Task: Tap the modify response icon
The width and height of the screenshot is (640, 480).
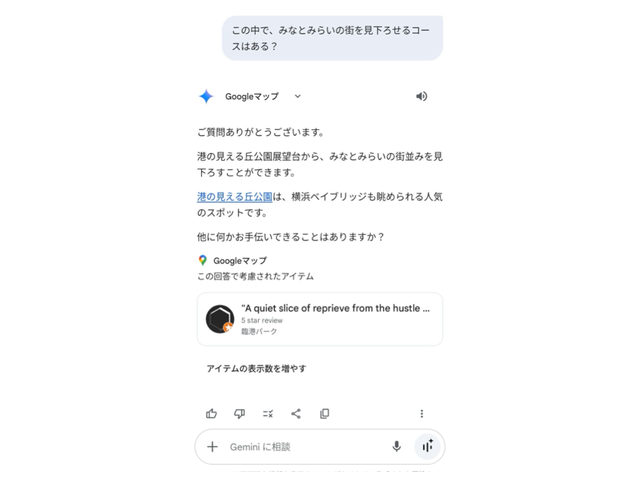Action: pyautogui.click(x=267, y=414)
